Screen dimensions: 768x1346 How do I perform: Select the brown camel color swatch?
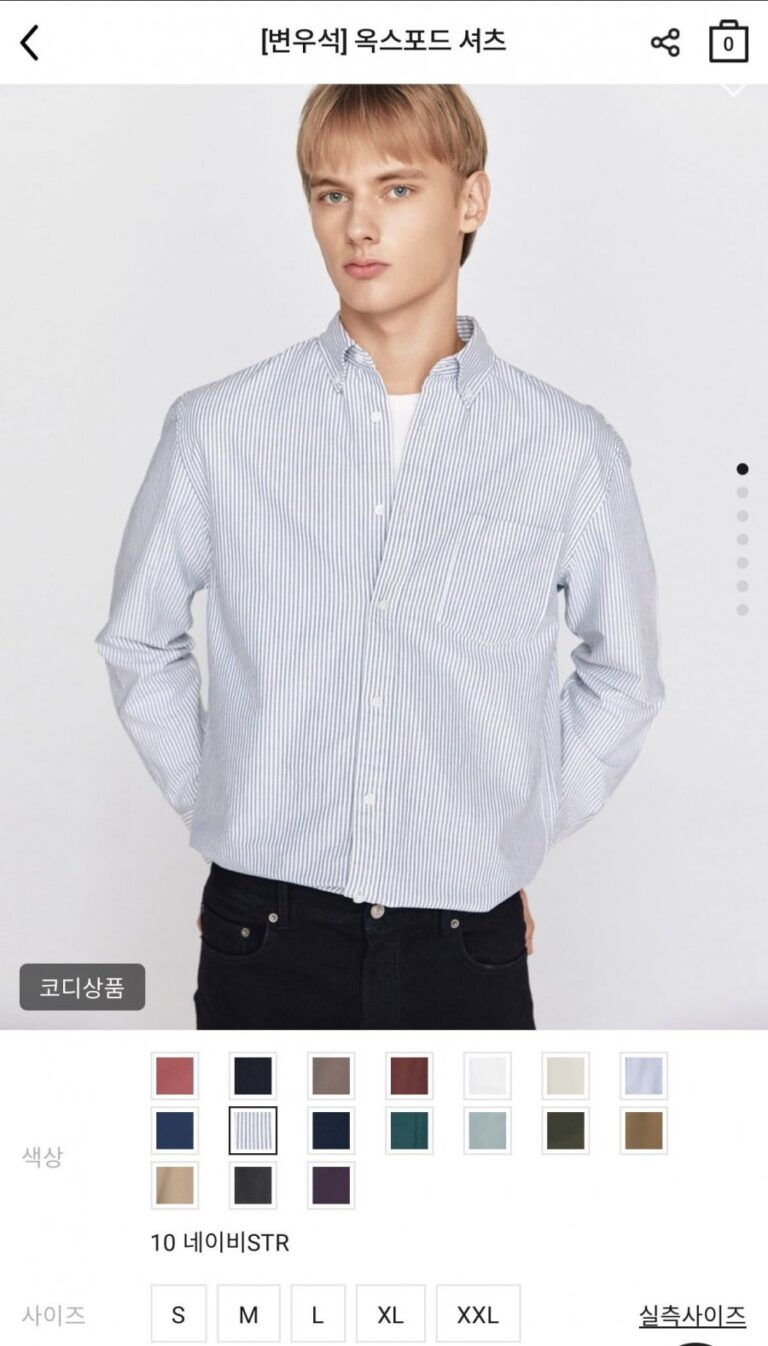coord(643,1131)
